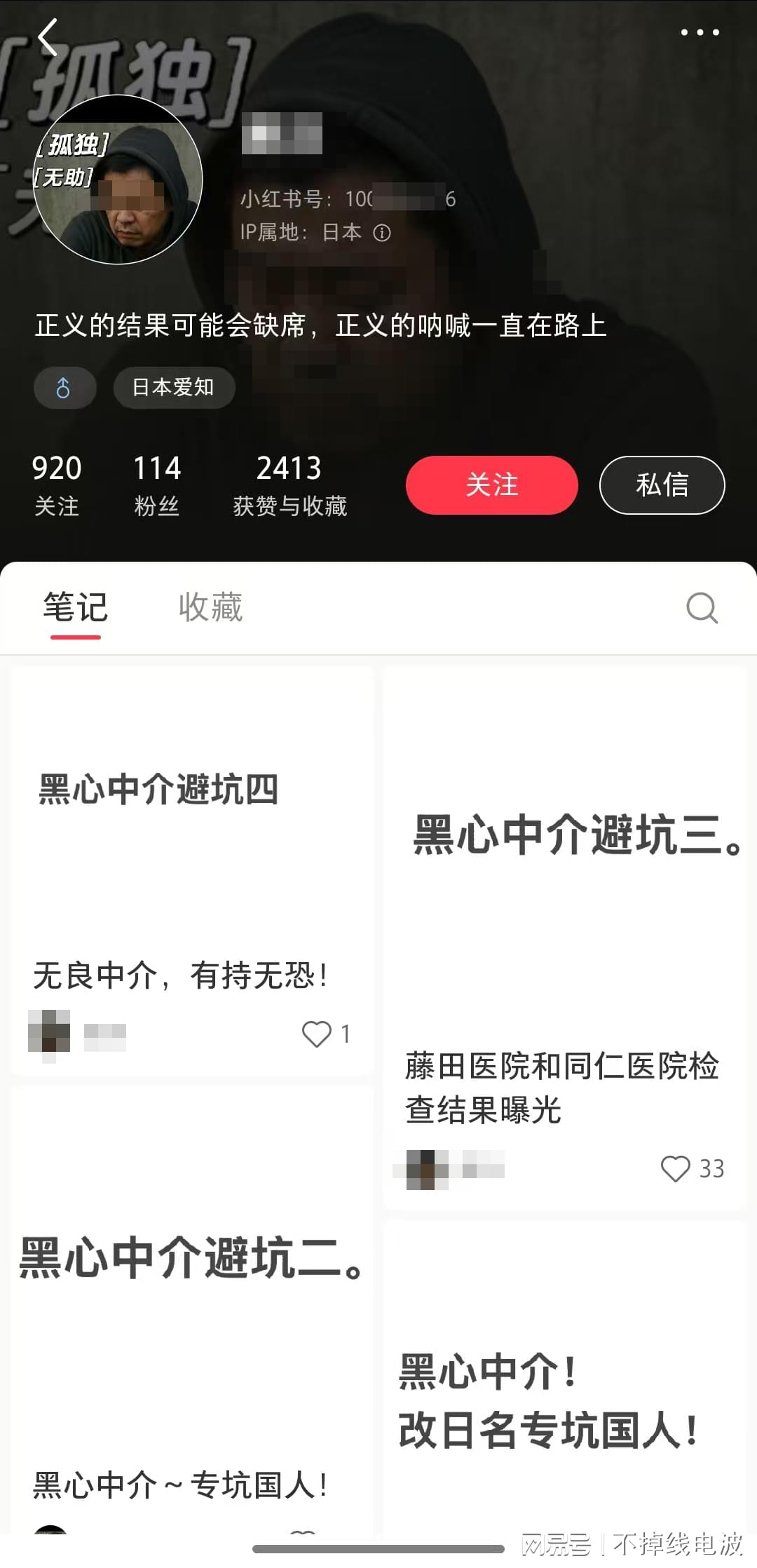The height and width of the screenshot is (1568, 757).
Task: Switch to the 收藏 tab
Action: pyautogui.click(x=210, y=607)
